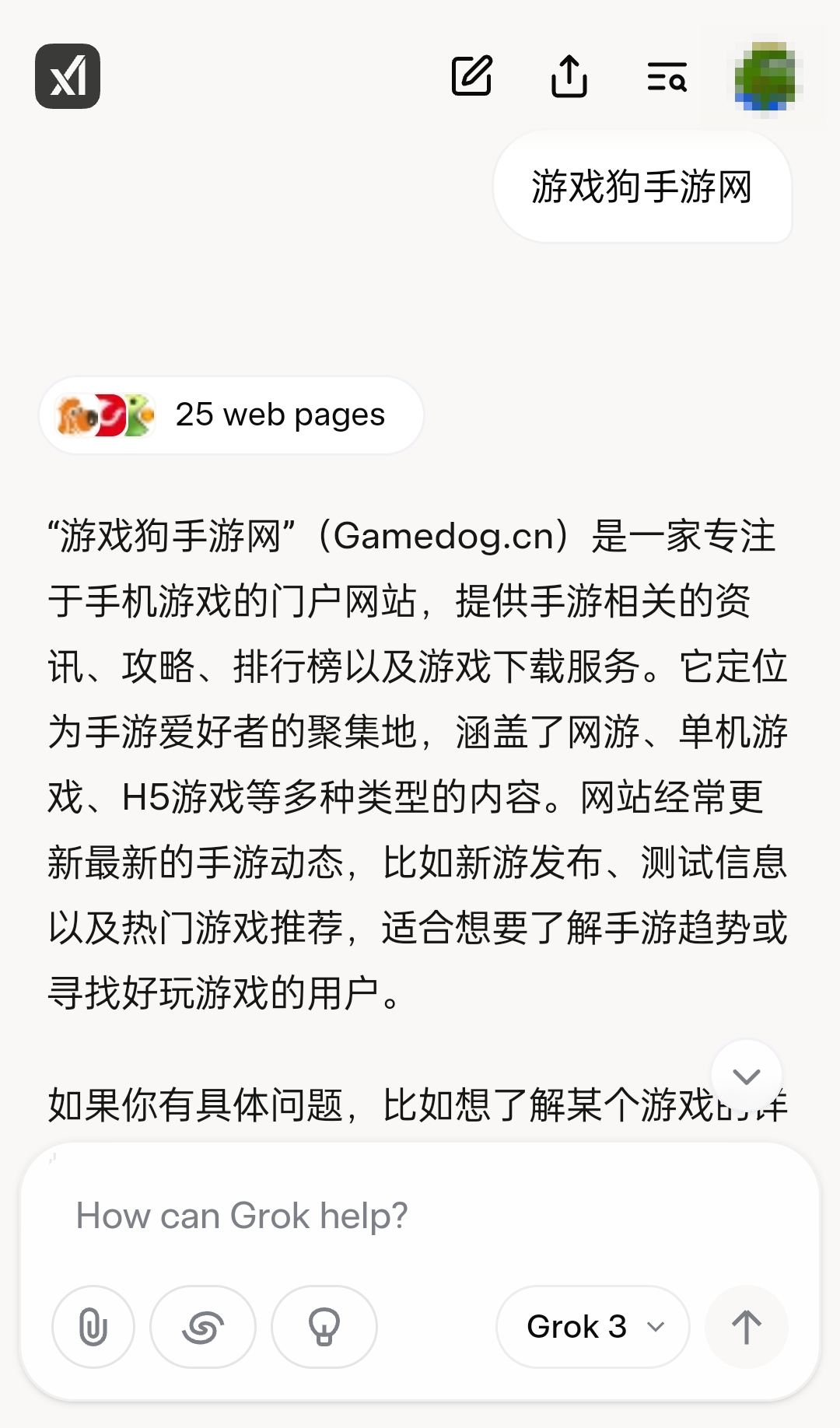
Task: Open the Grok 3 model selector
Action: 593,1327
